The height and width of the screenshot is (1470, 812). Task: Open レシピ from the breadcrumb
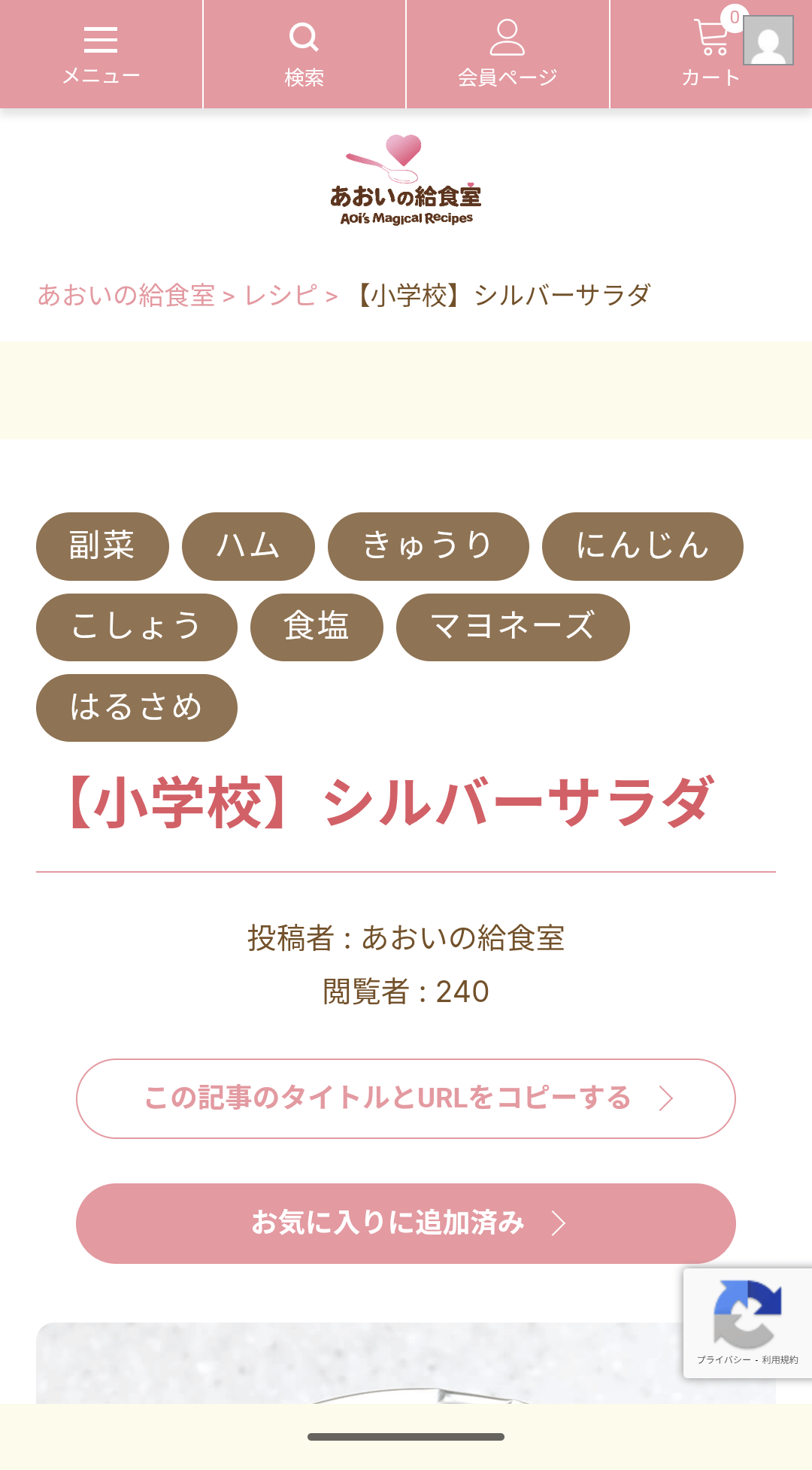(279, 296)
